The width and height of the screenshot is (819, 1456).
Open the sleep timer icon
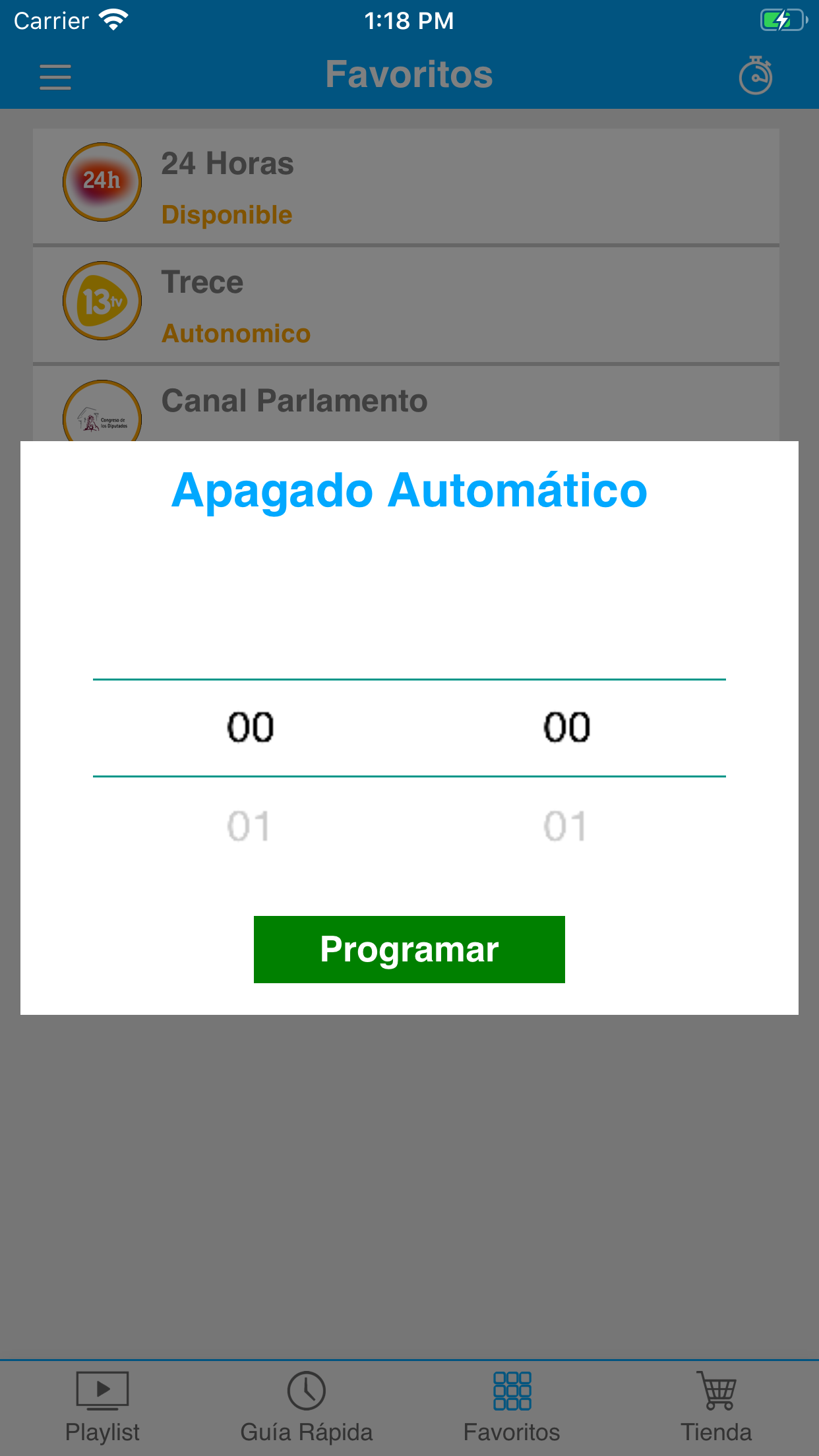(755, 75)
